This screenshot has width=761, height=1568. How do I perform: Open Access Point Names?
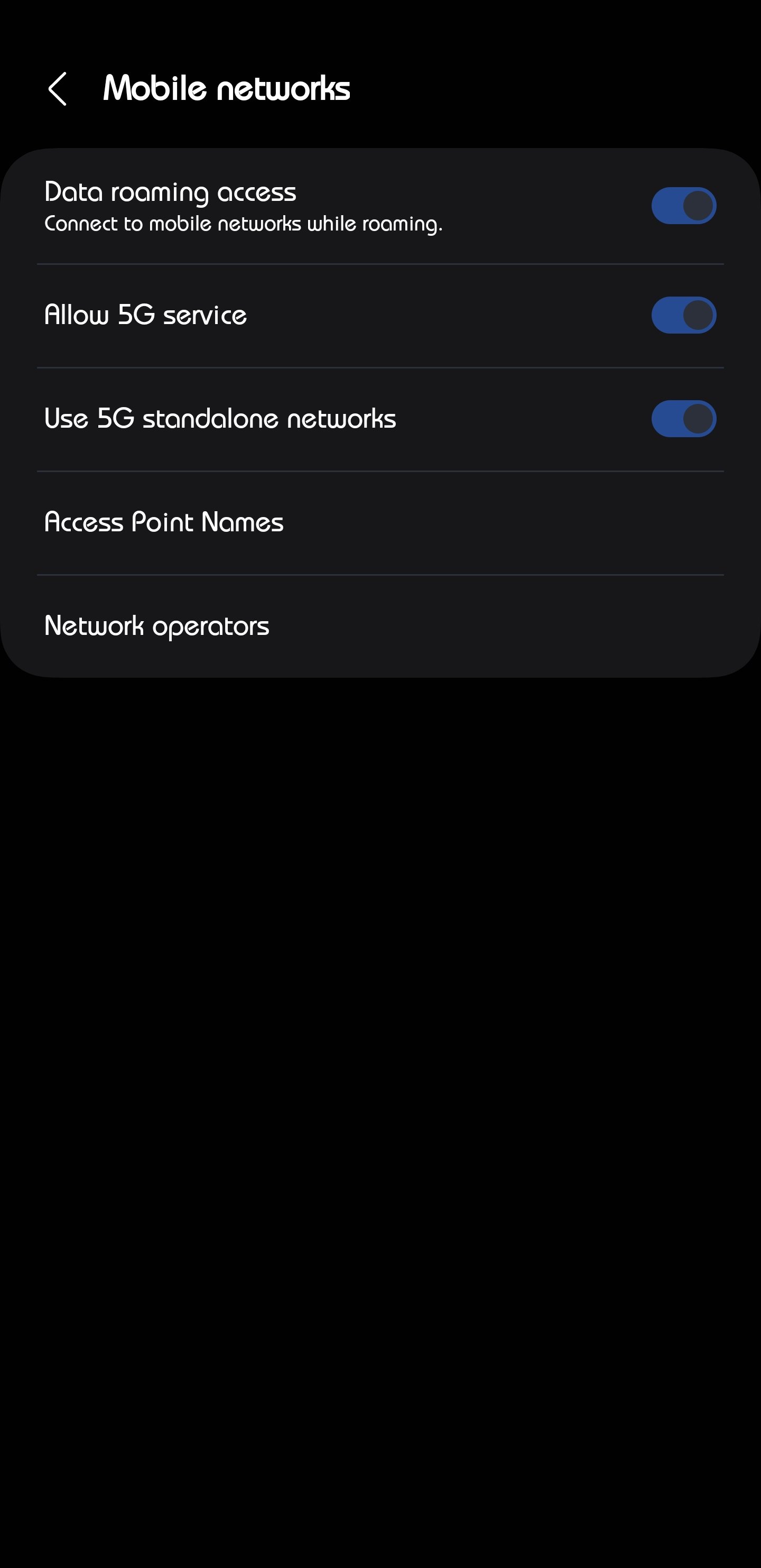(x=164, y=522)
